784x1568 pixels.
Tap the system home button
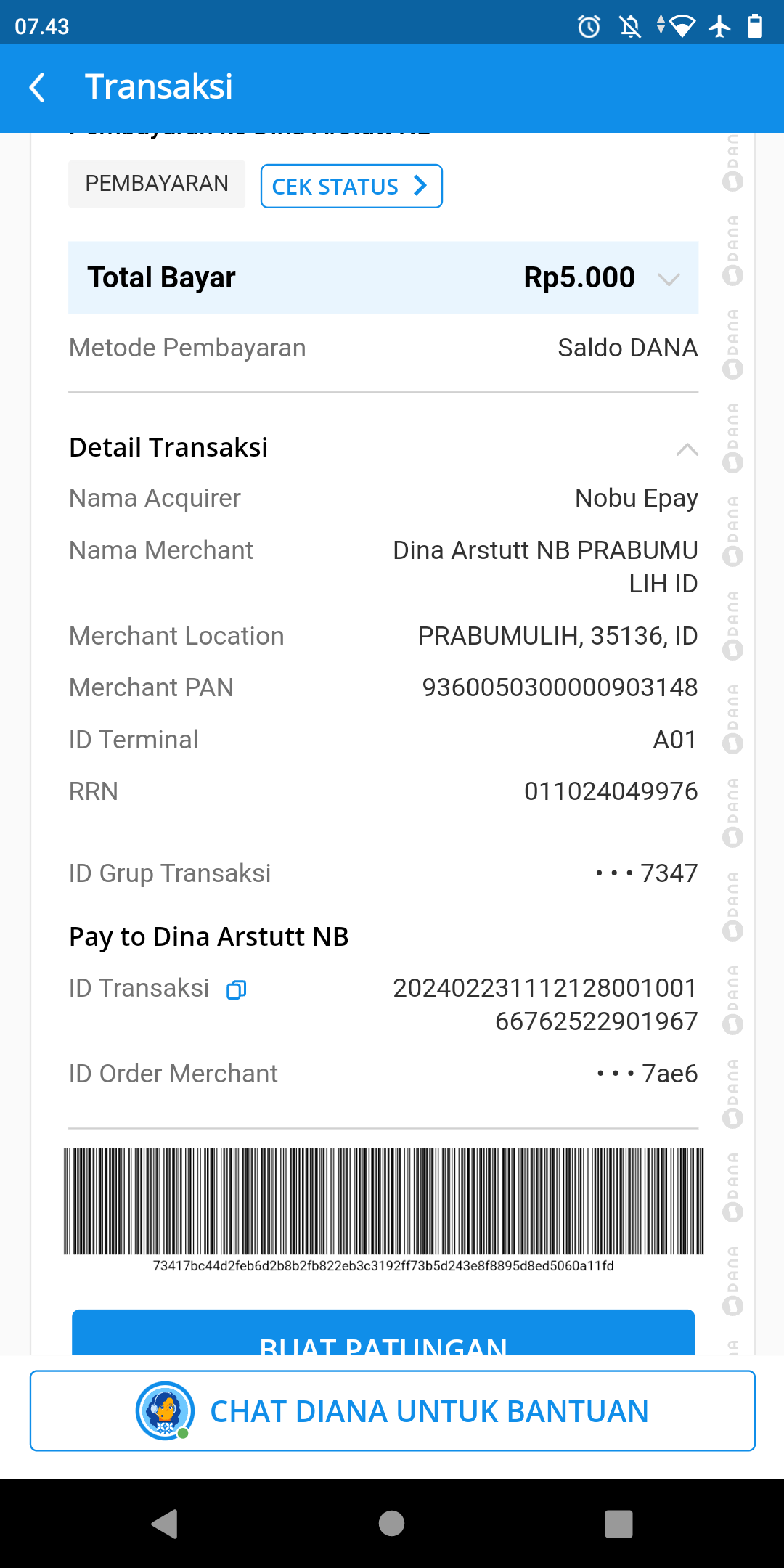(392, 1523)
